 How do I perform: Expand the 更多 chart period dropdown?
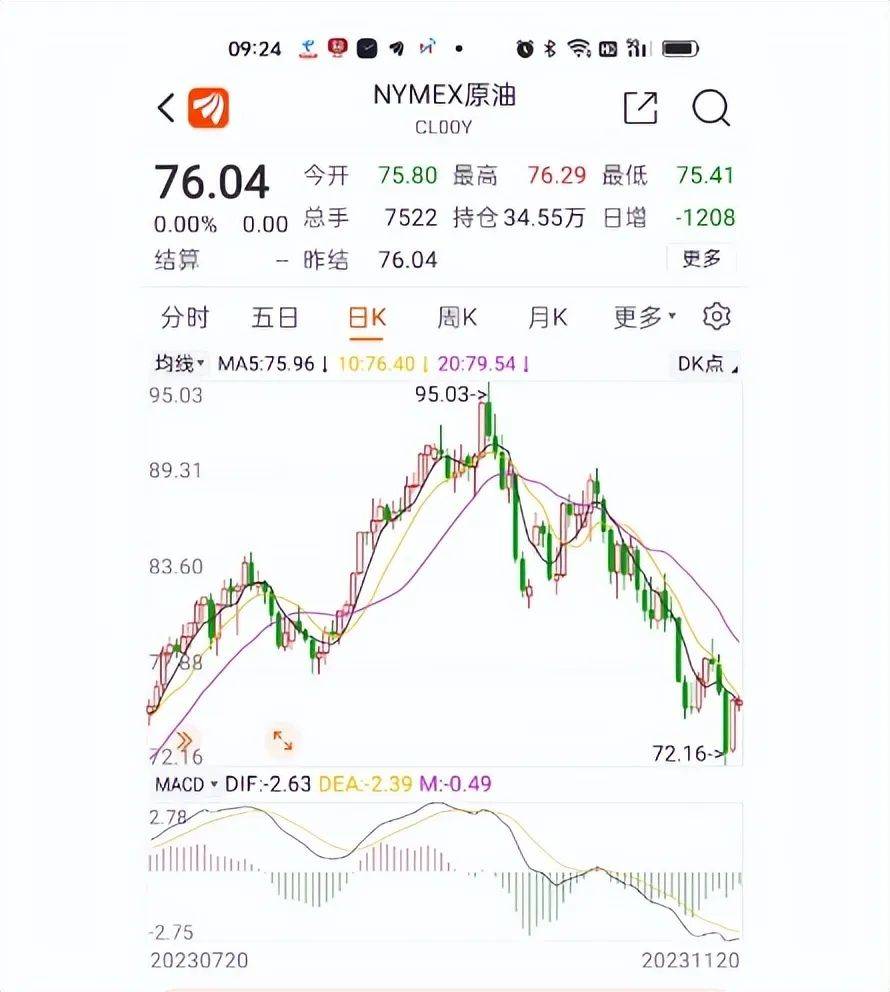[x=644, y=318]
